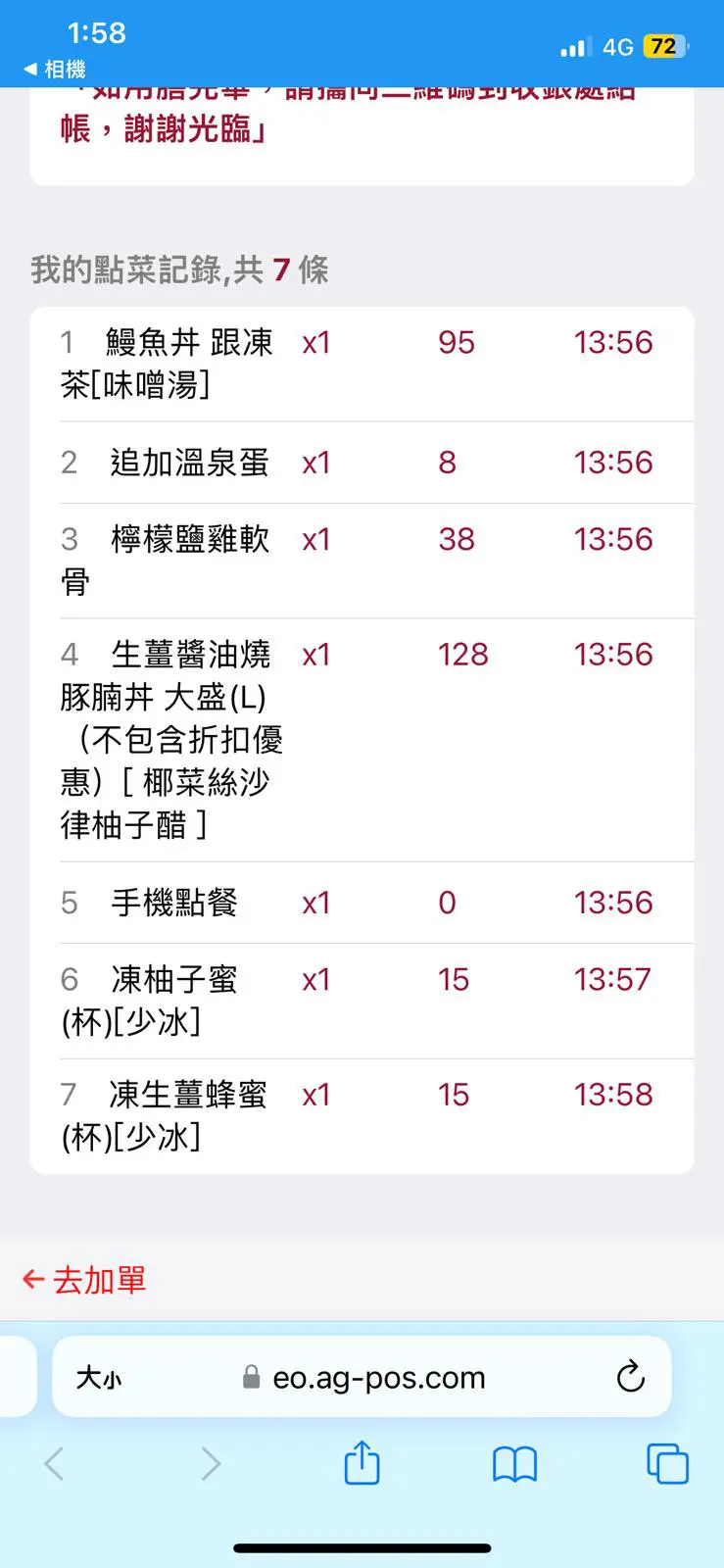Return to the 相機 app
This screenshot has width=724, height=1568.
(55, 70)
